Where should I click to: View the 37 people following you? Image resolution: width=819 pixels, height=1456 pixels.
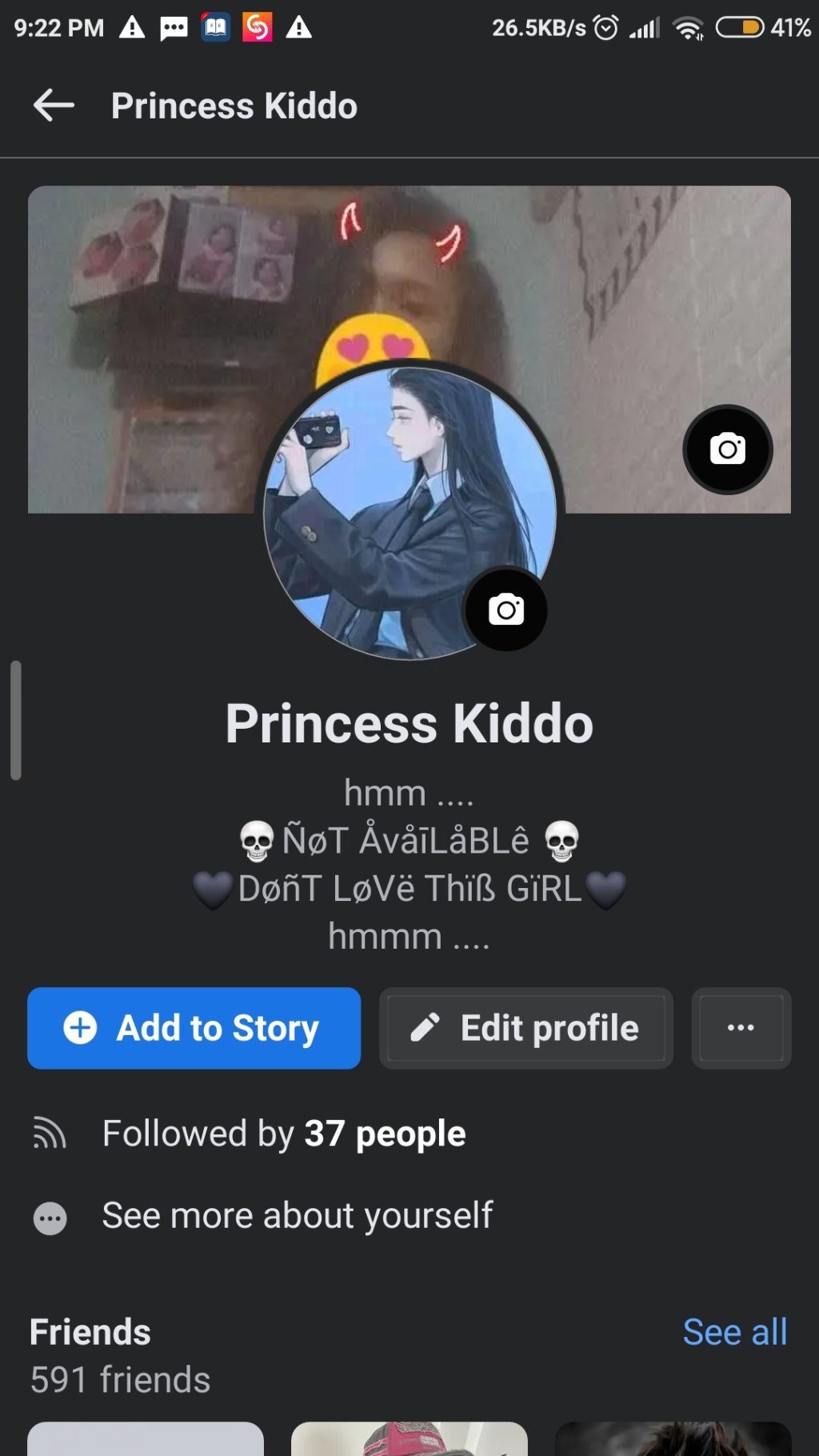(284, 1134)
